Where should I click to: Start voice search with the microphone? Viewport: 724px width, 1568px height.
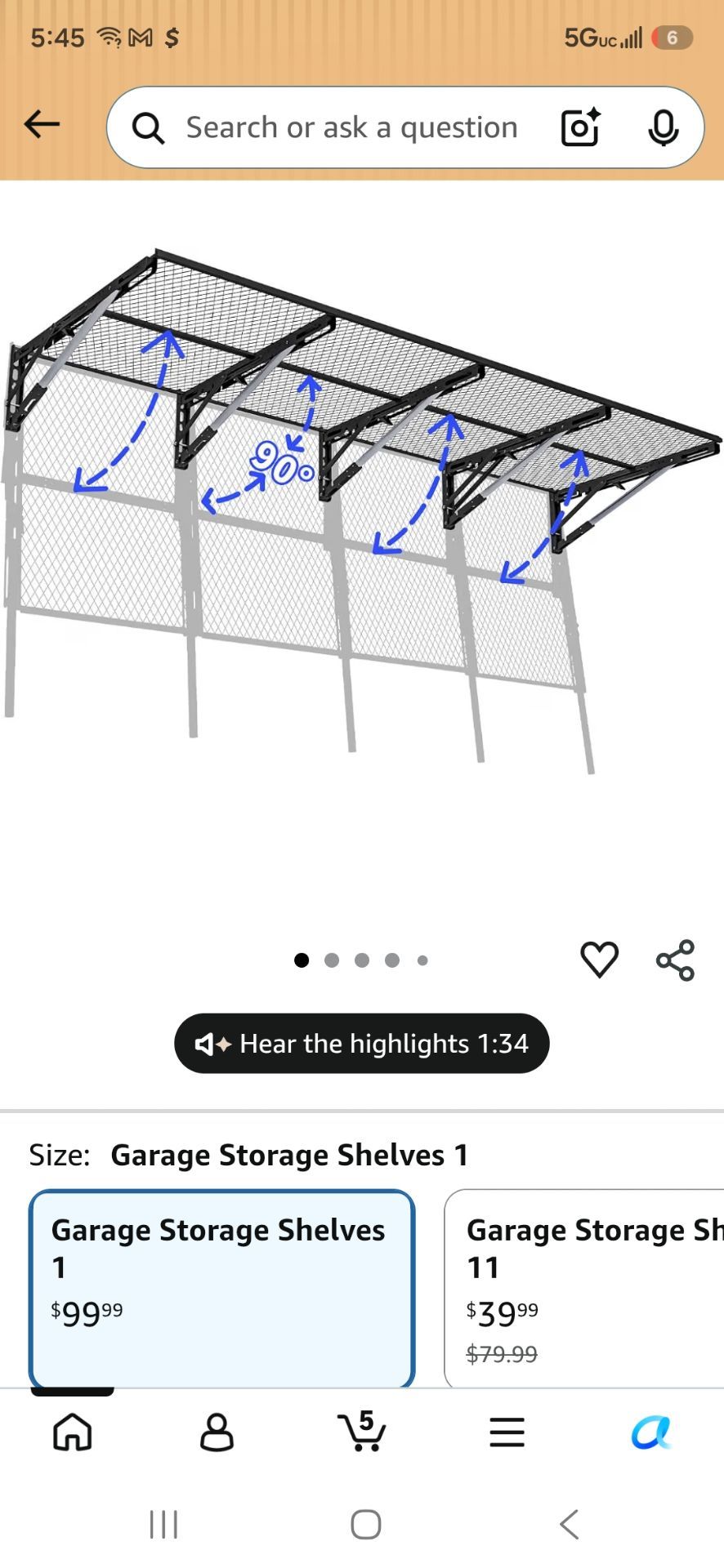[663, 127]
